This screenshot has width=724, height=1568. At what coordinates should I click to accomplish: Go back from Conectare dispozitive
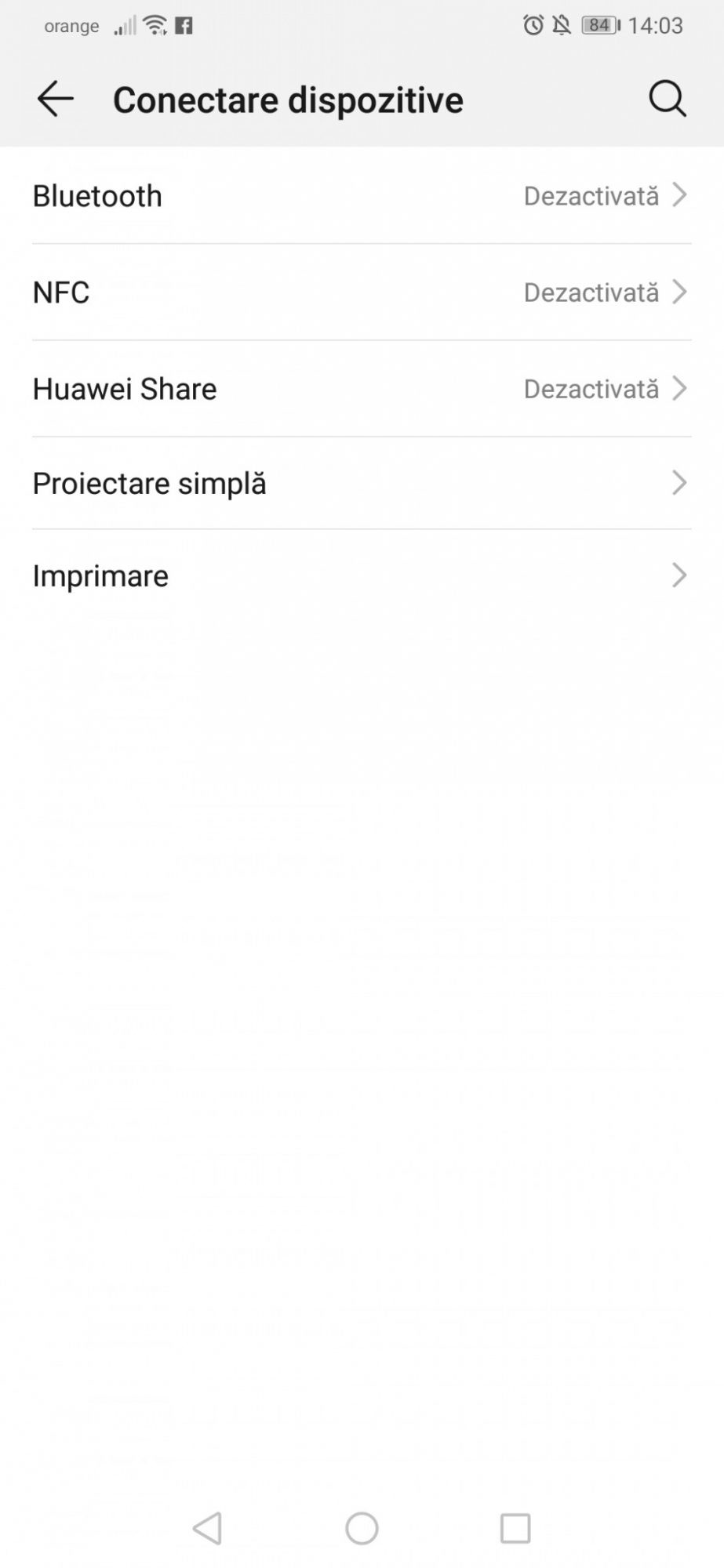[x=55, y=99]
